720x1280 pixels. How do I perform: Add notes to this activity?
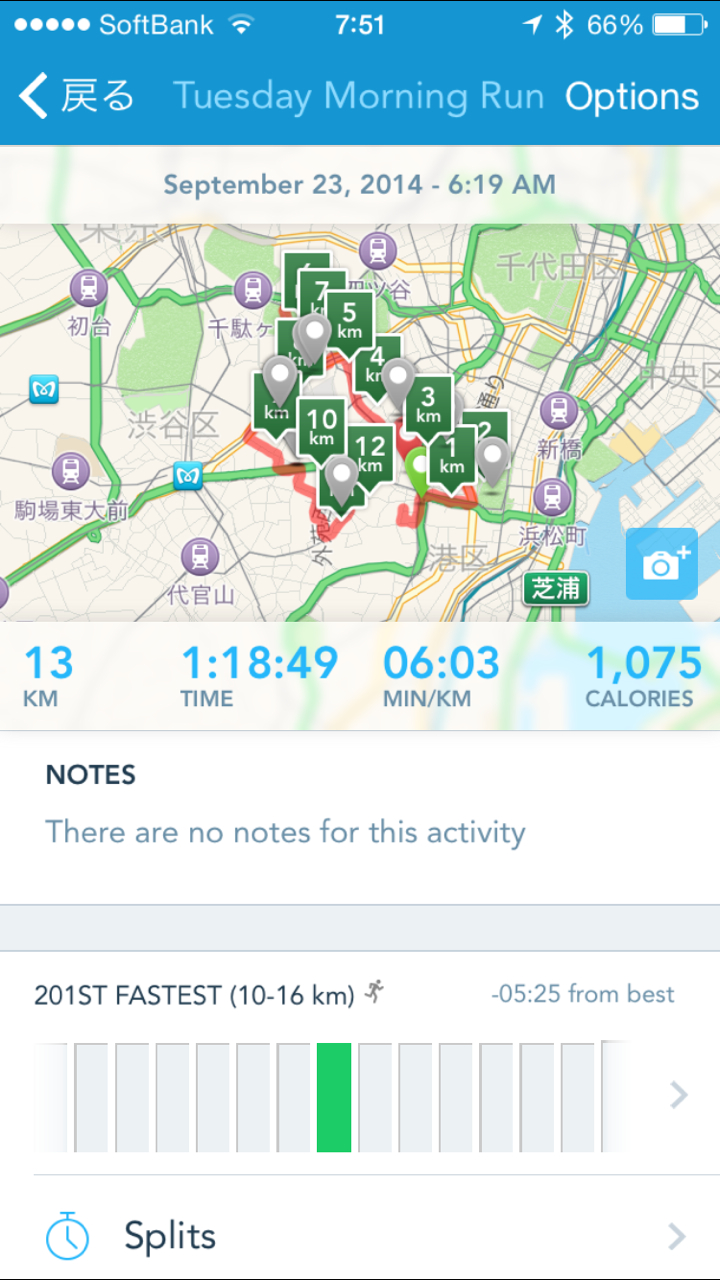point(285,832)
